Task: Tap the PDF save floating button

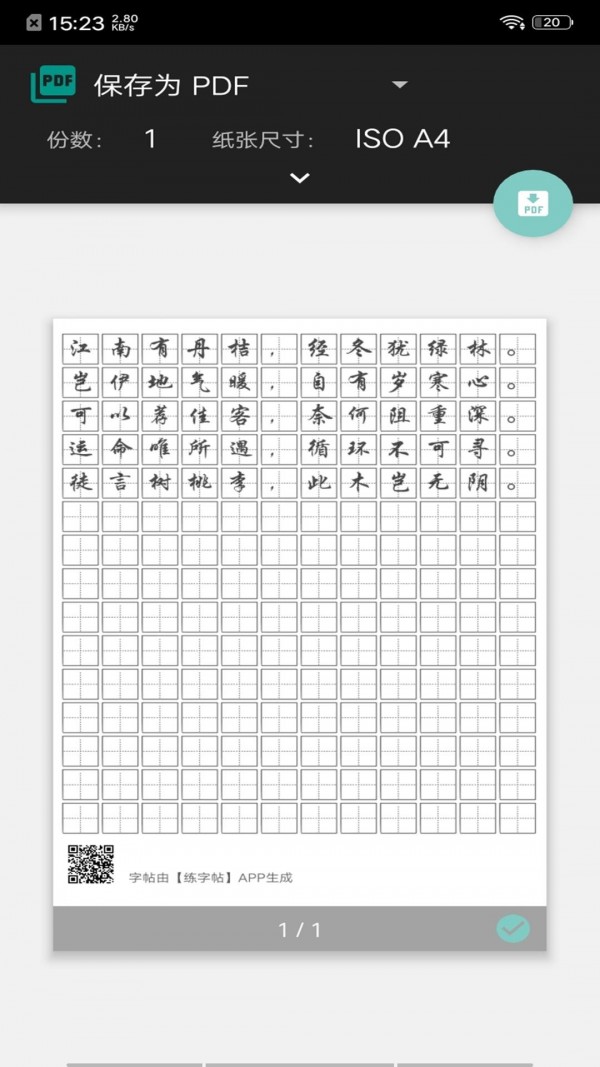Action: click(x=532, y=204)
